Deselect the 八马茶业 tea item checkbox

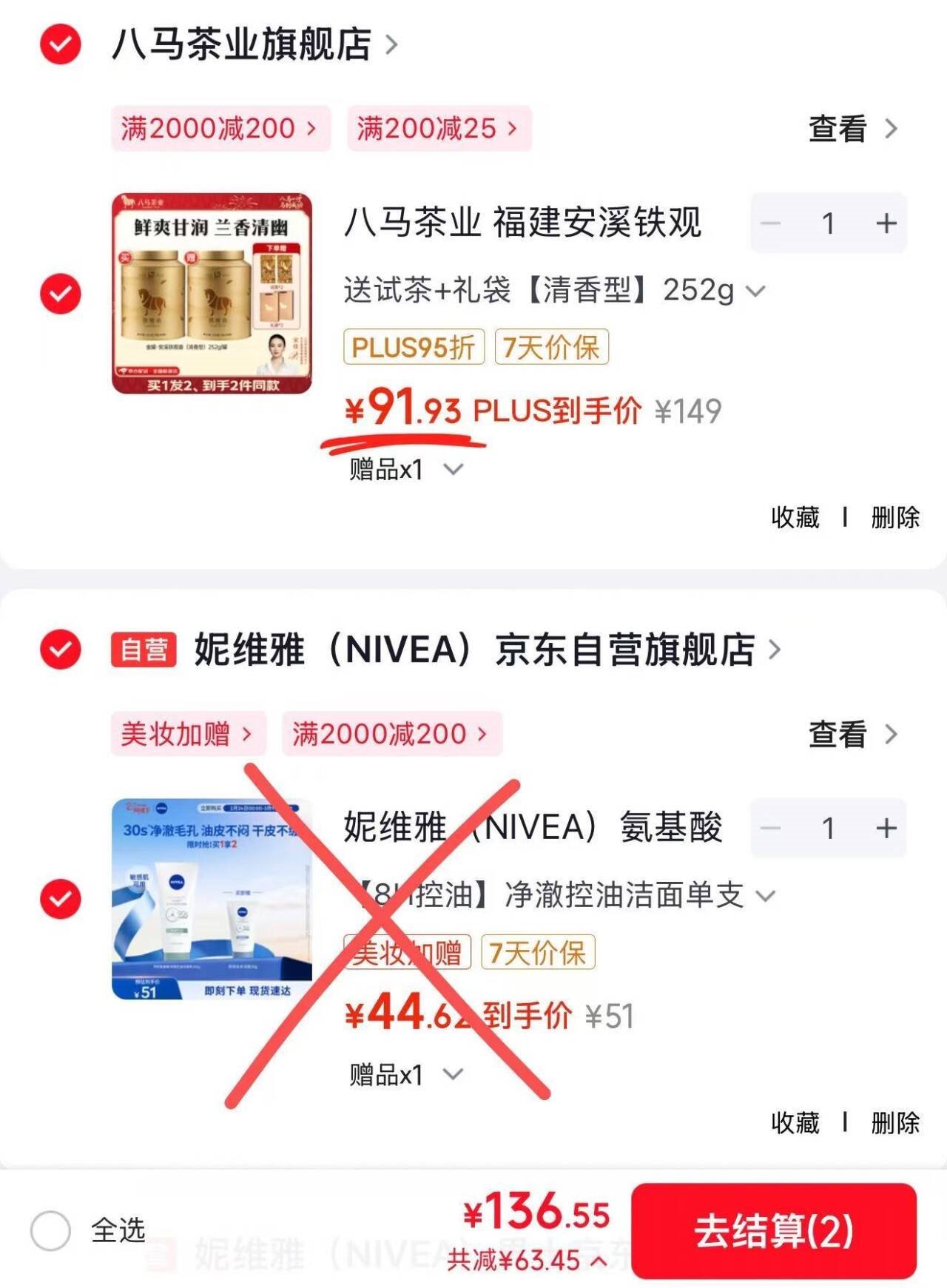click(x=61, y=294)
